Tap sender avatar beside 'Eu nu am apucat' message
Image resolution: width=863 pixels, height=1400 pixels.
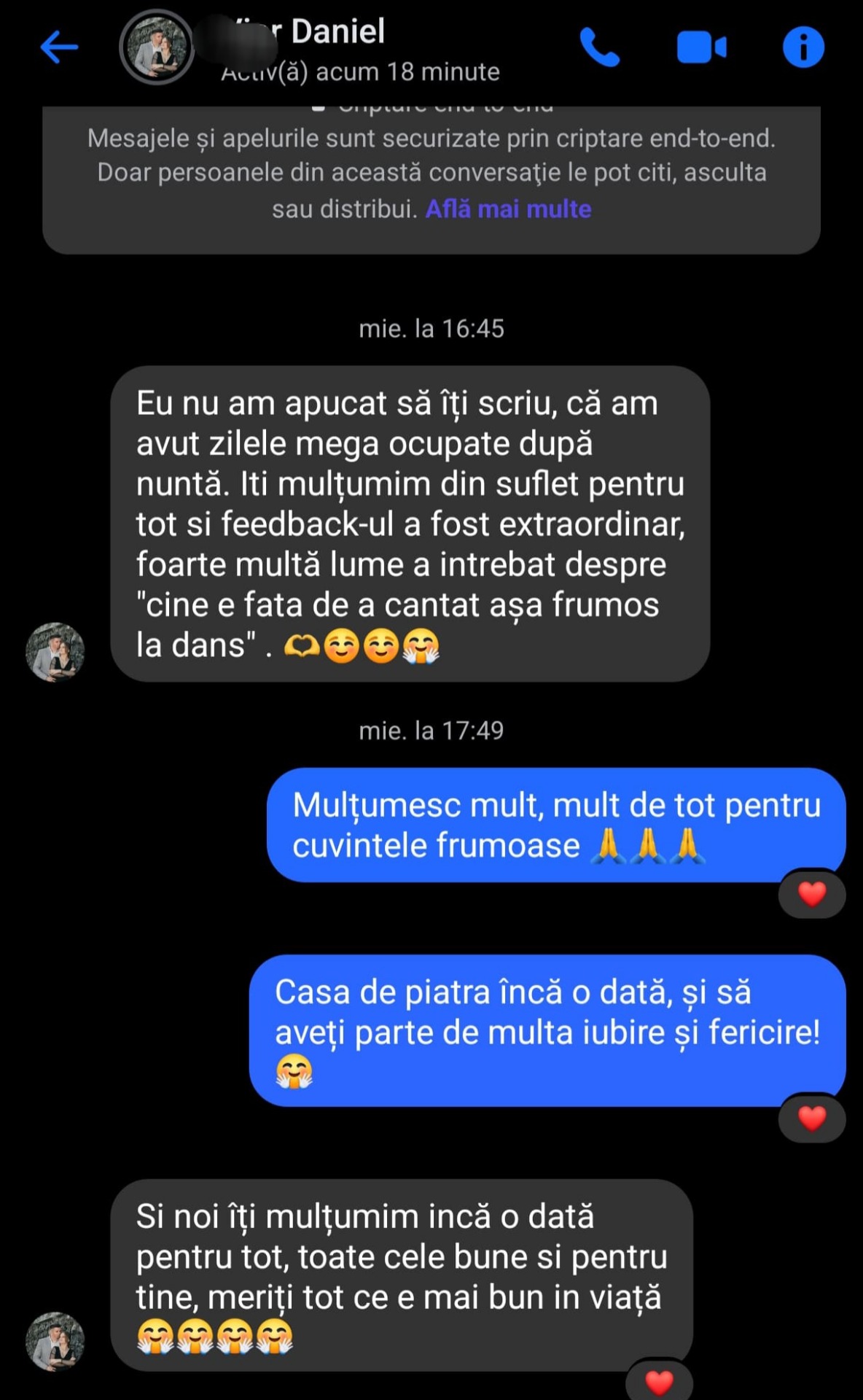pos(55,652)
